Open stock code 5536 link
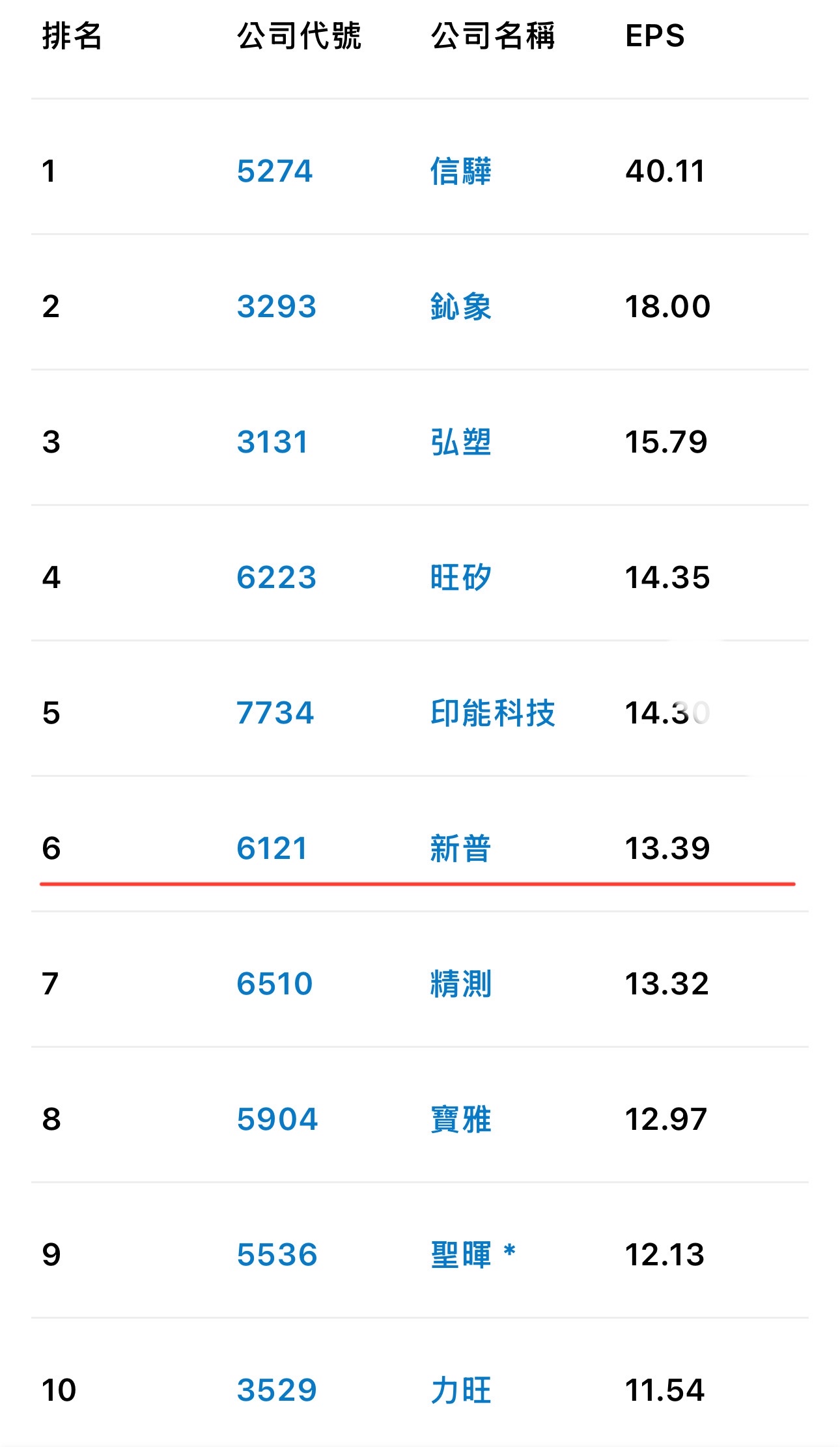This screenshot has height=1447, width=840. coord(277,1255)
